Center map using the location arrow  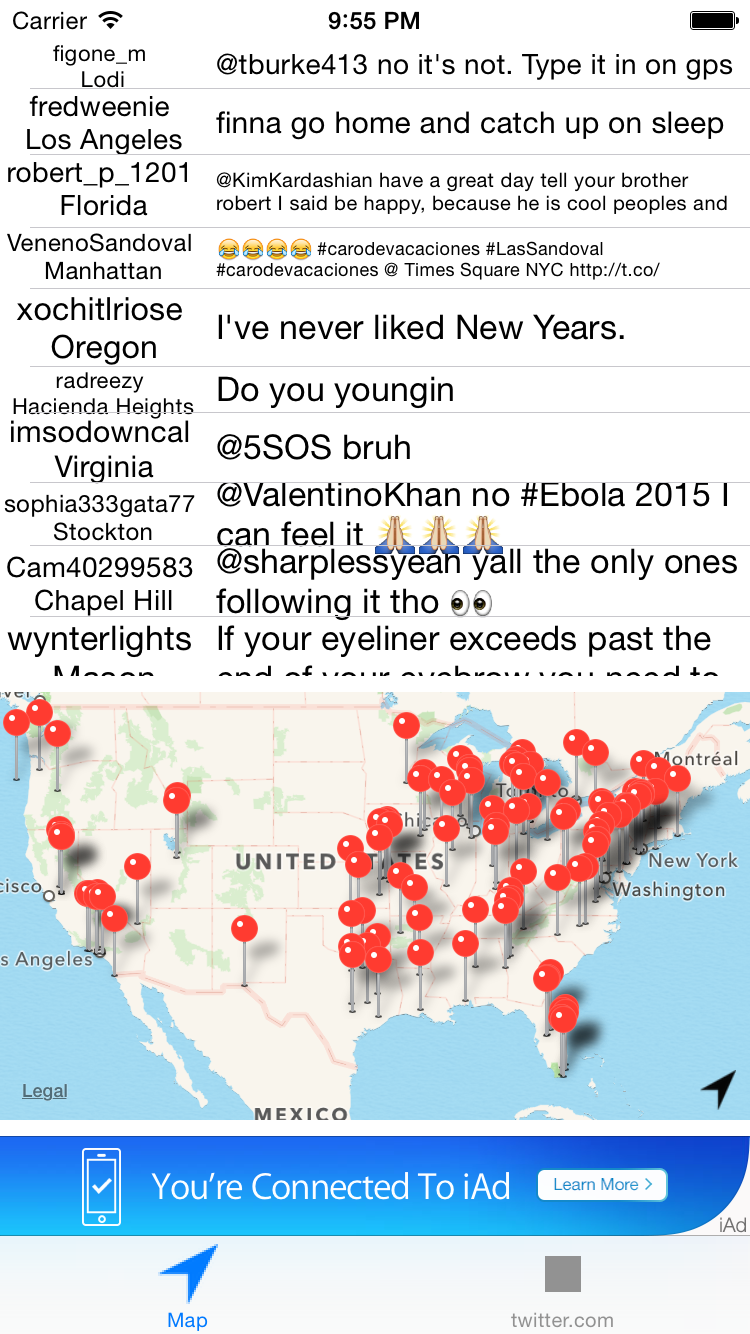[718, 1089]
